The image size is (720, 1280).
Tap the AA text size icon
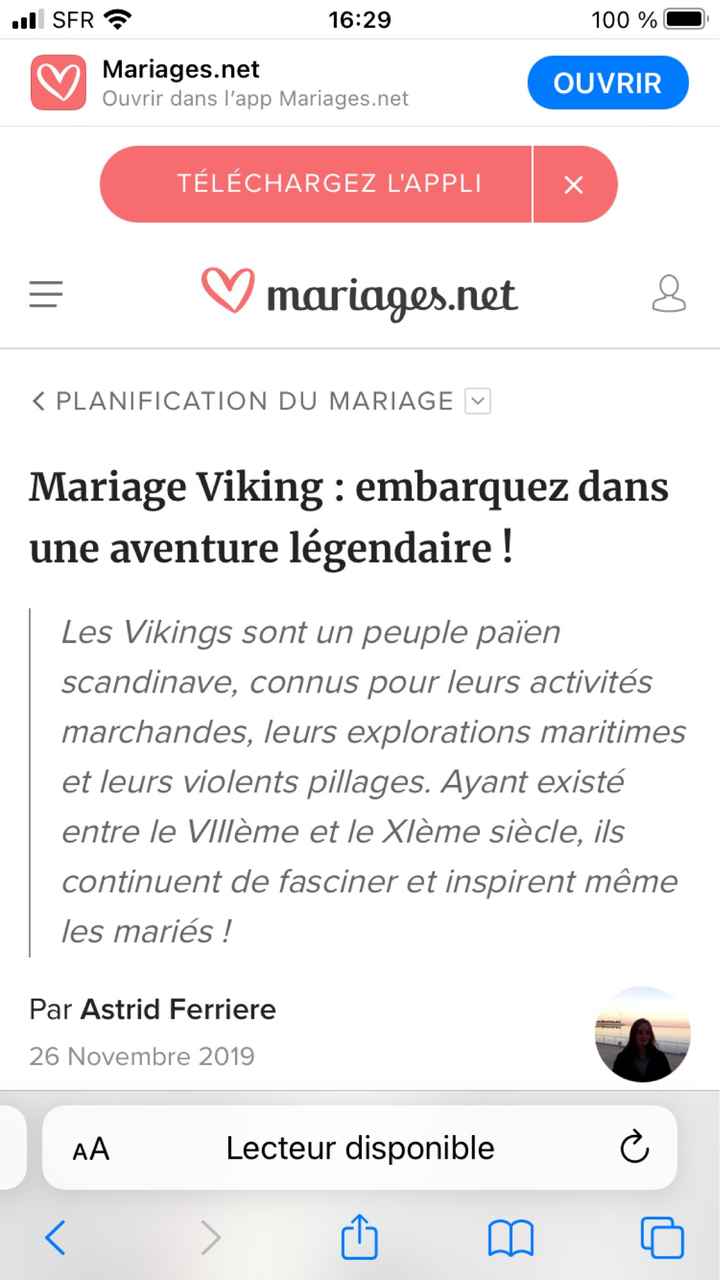(x=89, y=1148)
